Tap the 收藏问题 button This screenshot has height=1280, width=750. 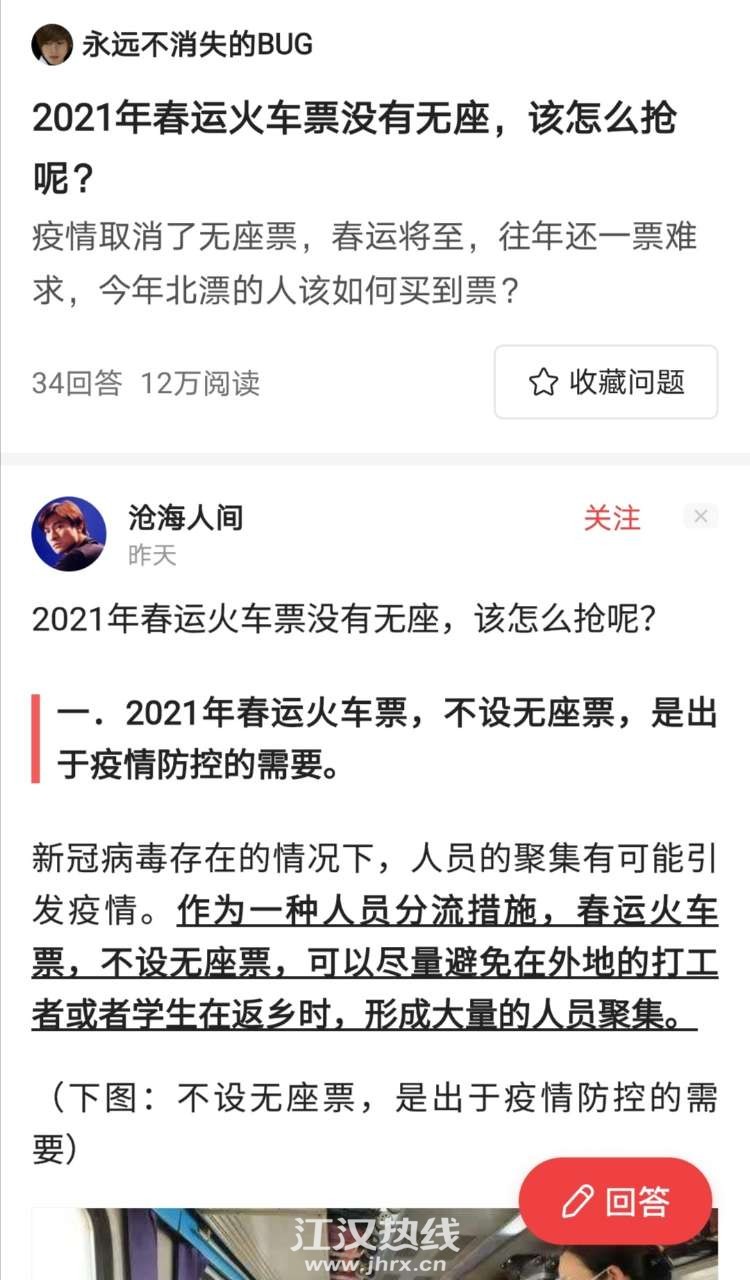606,382
